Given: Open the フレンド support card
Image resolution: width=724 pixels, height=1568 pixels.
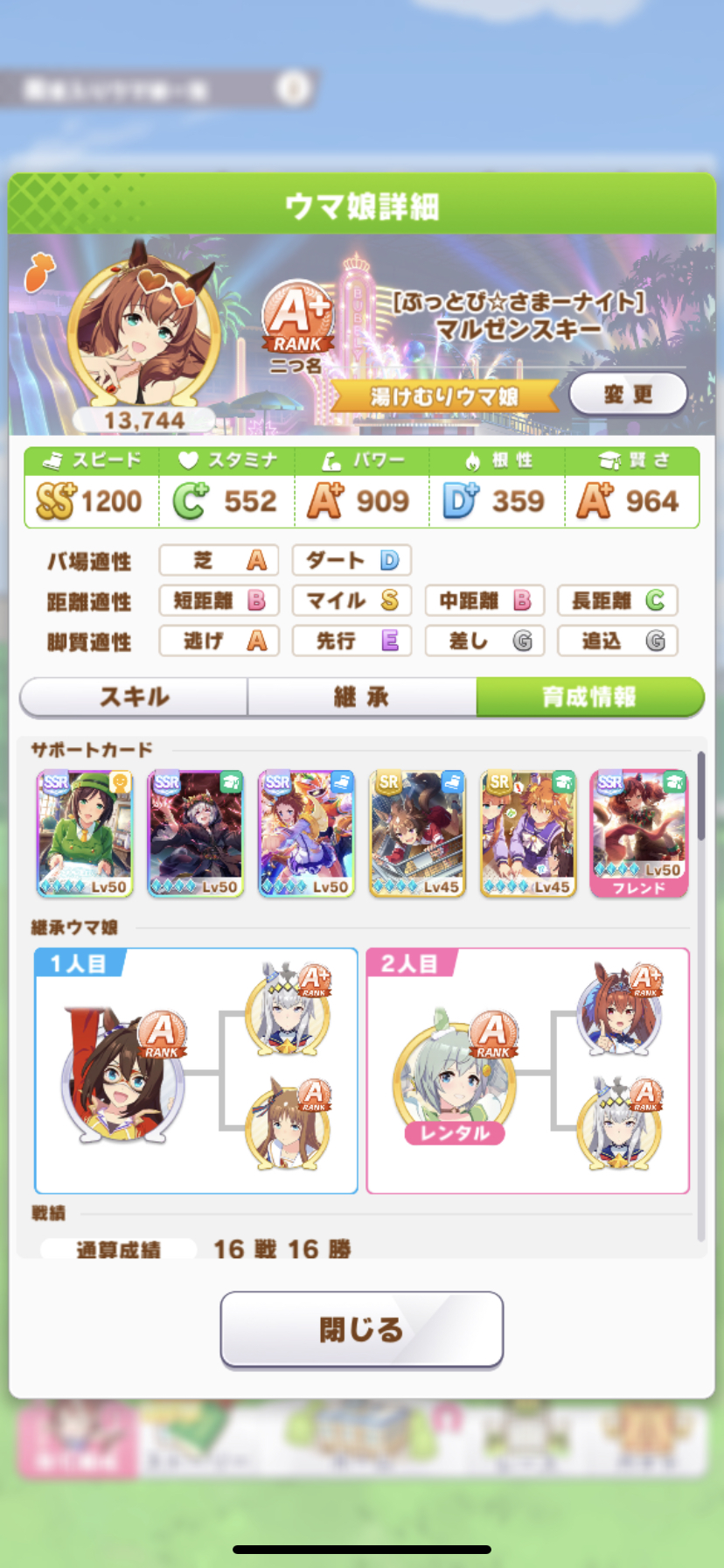Looking at the screenshot, I should [x=638, y=833].
